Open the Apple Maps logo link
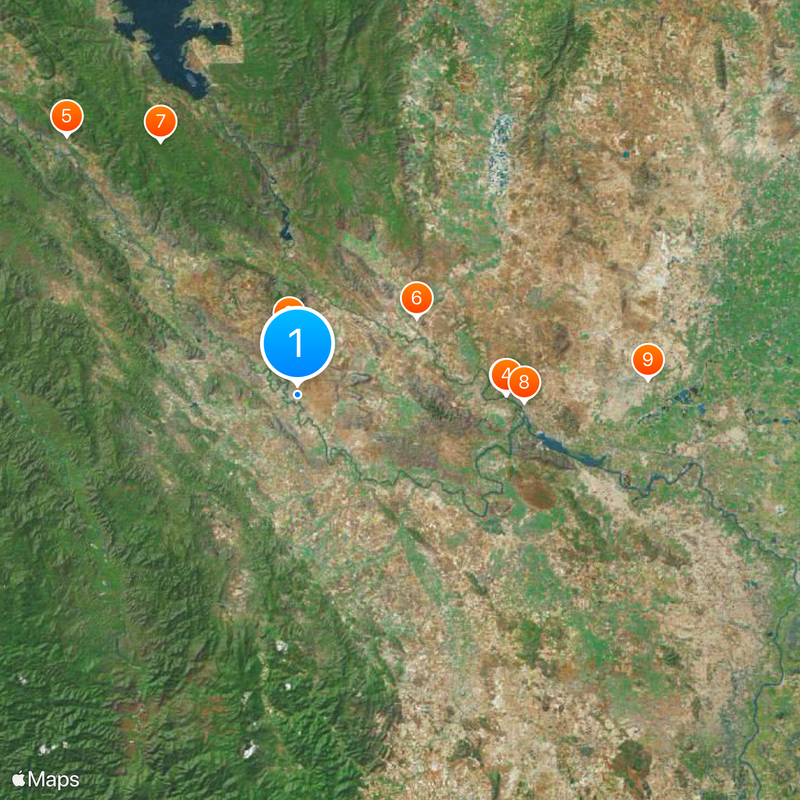800x800 pixels. click(46, 779)
